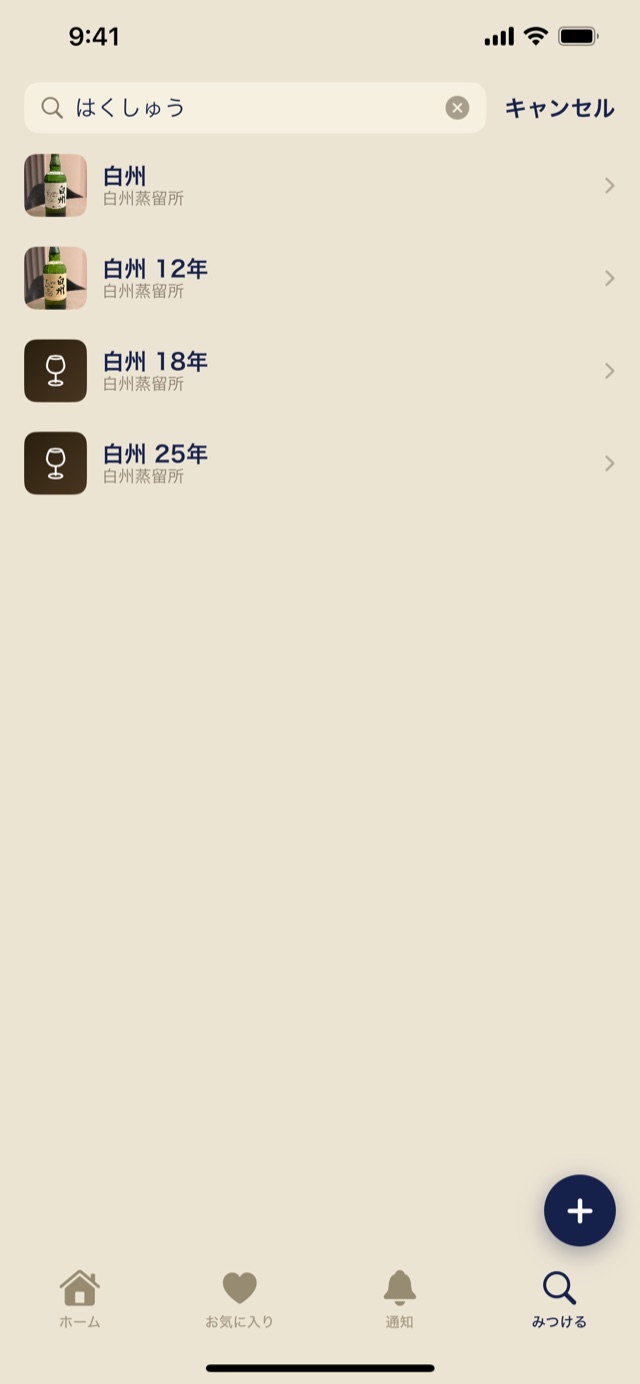Tap the search field containing はくしゅう
Viewport: 640px width, 1384px height.
255,108
